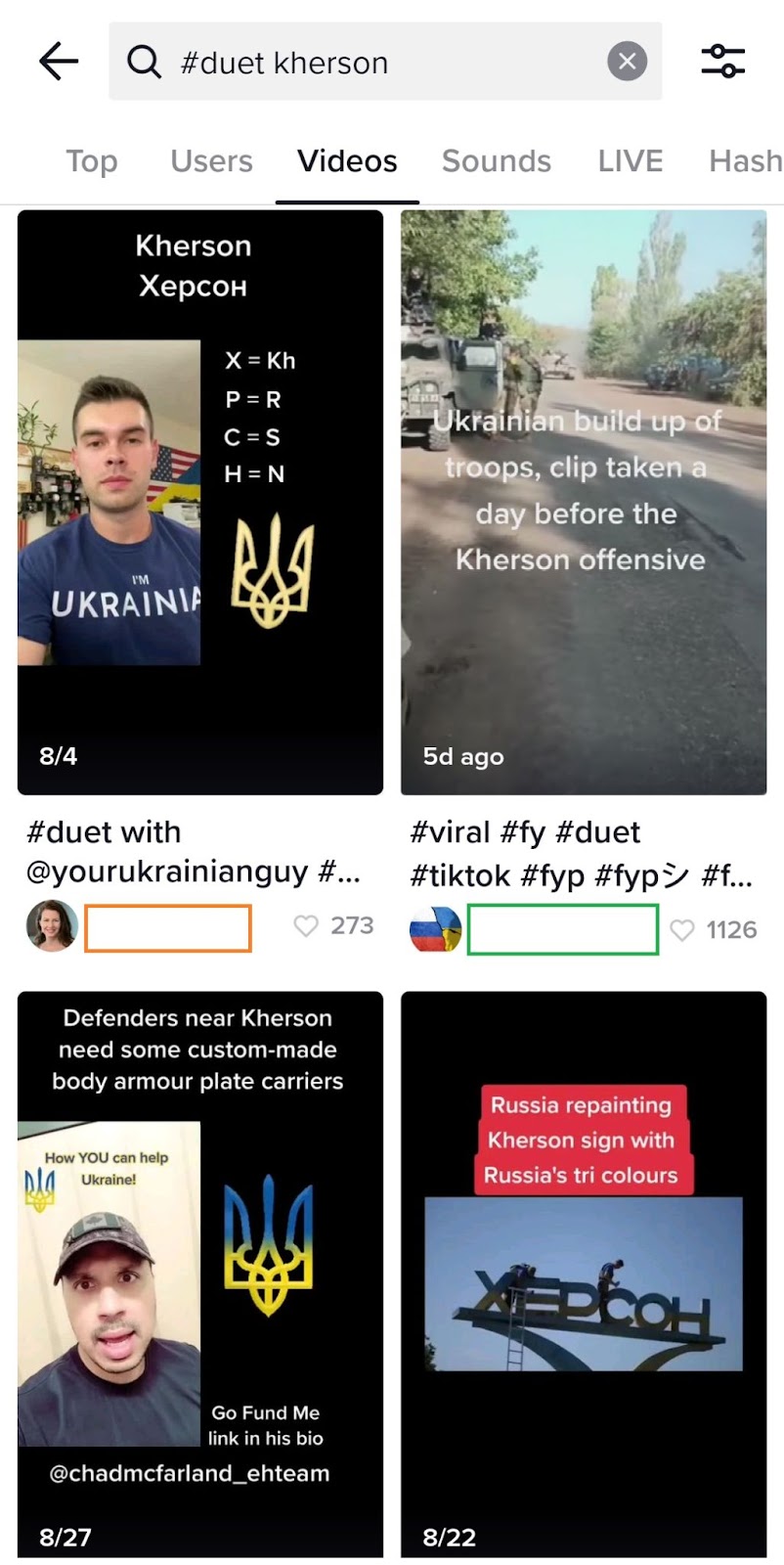The width and height of the screenshot is (784, 1565).
Task: Open the search filters
Action: (723, 62)
